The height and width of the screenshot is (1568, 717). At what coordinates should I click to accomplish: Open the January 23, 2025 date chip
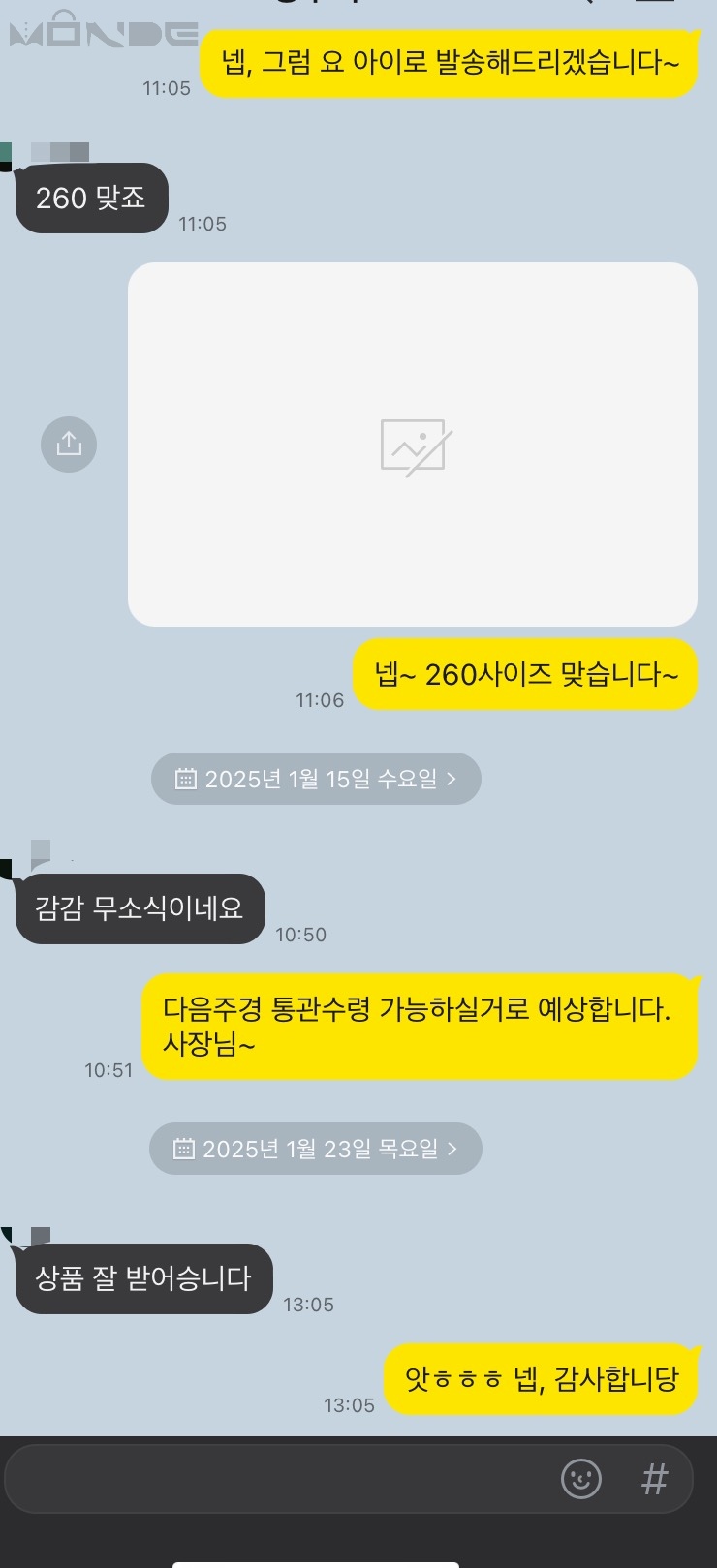point(316,1149)
